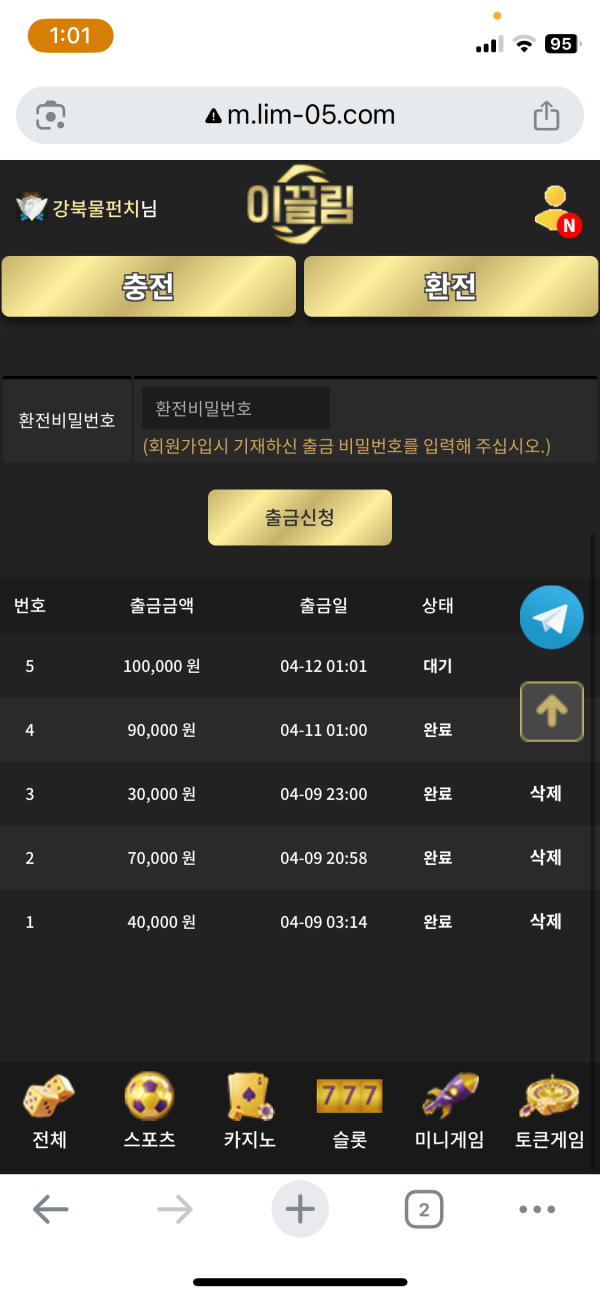Open the 슬롯 category
This screenshot has height=1299, width=600.
pyautogui.click(x=349, y=1112)
